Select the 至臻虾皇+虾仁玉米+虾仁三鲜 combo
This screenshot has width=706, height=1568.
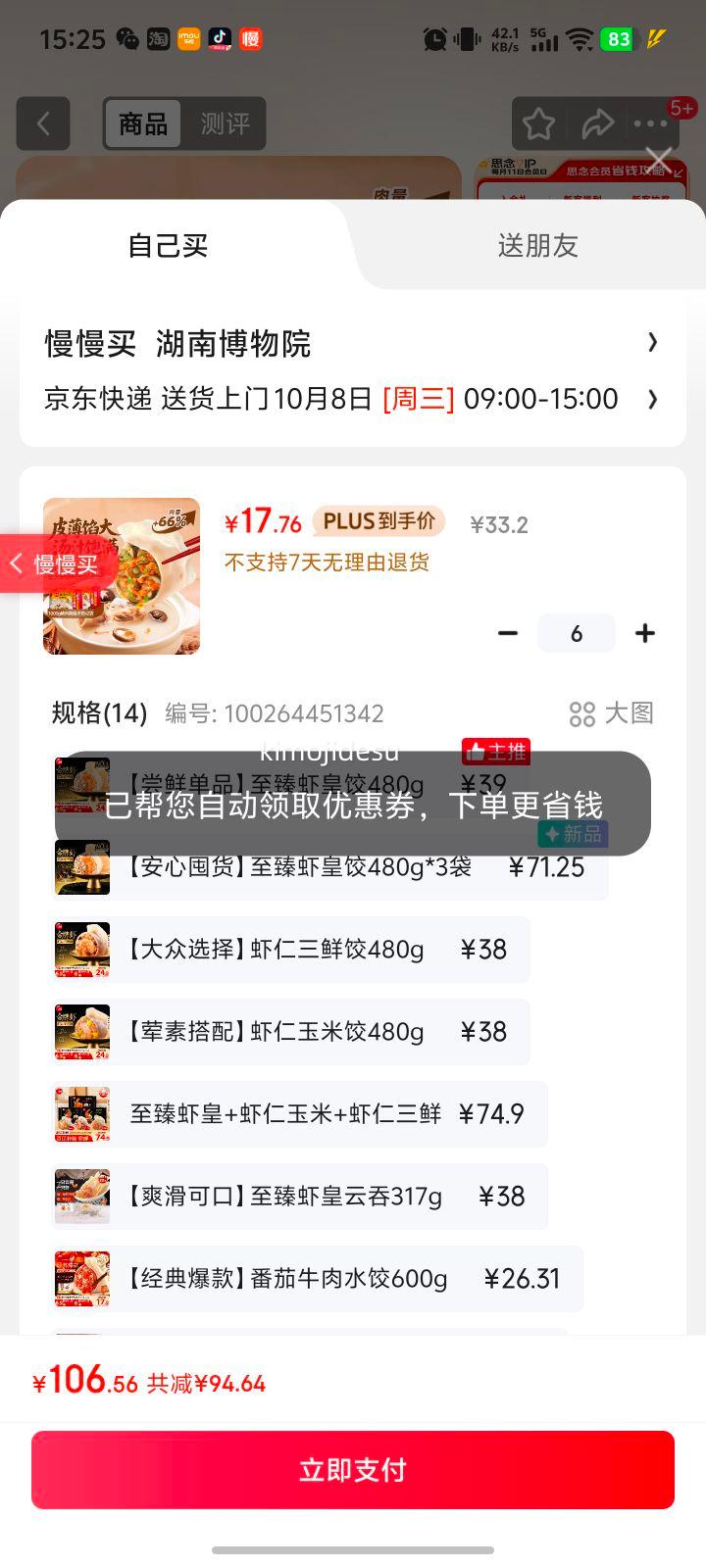coord(298,1114)
